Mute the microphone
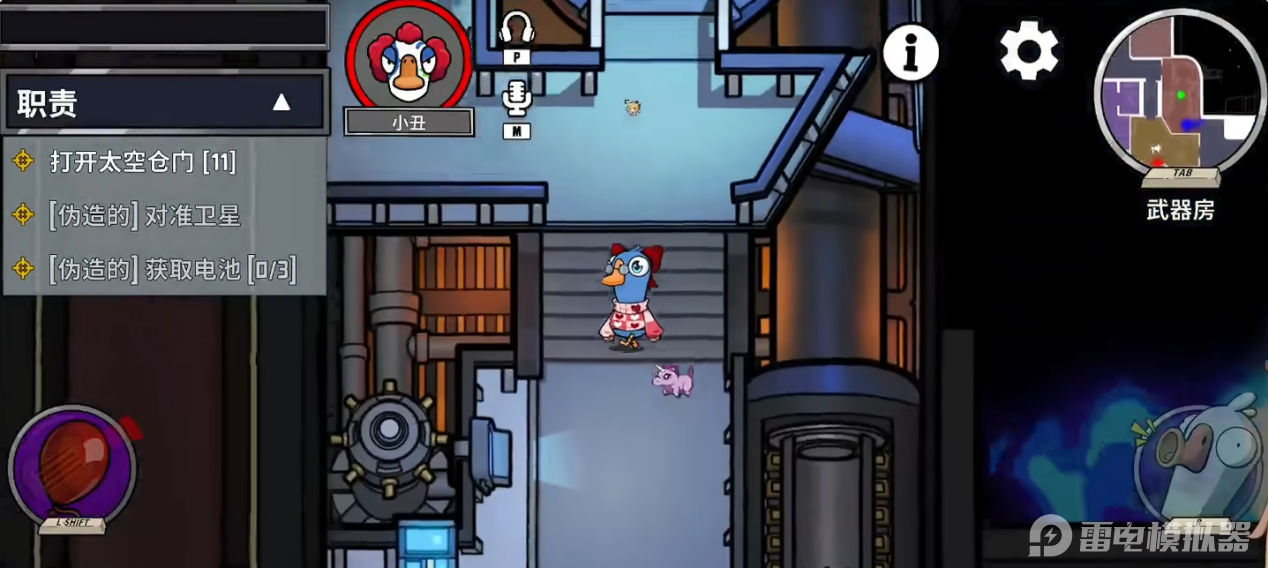The height and width of the screenshot is (568, 1268). pyautogui.click(x=516, y=98)
